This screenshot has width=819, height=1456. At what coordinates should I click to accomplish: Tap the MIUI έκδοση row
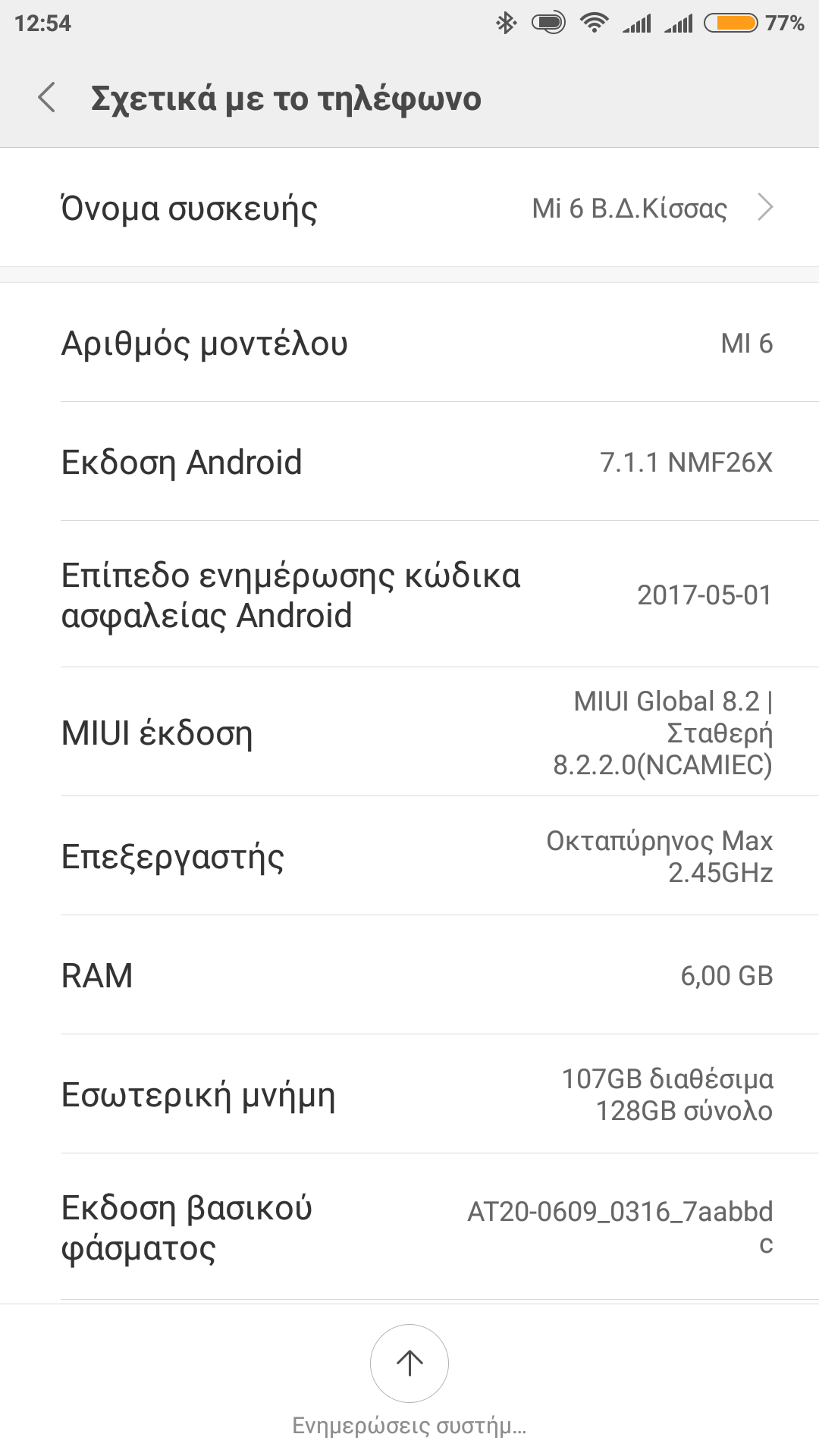pyautogui.click(x=409, y=733)
